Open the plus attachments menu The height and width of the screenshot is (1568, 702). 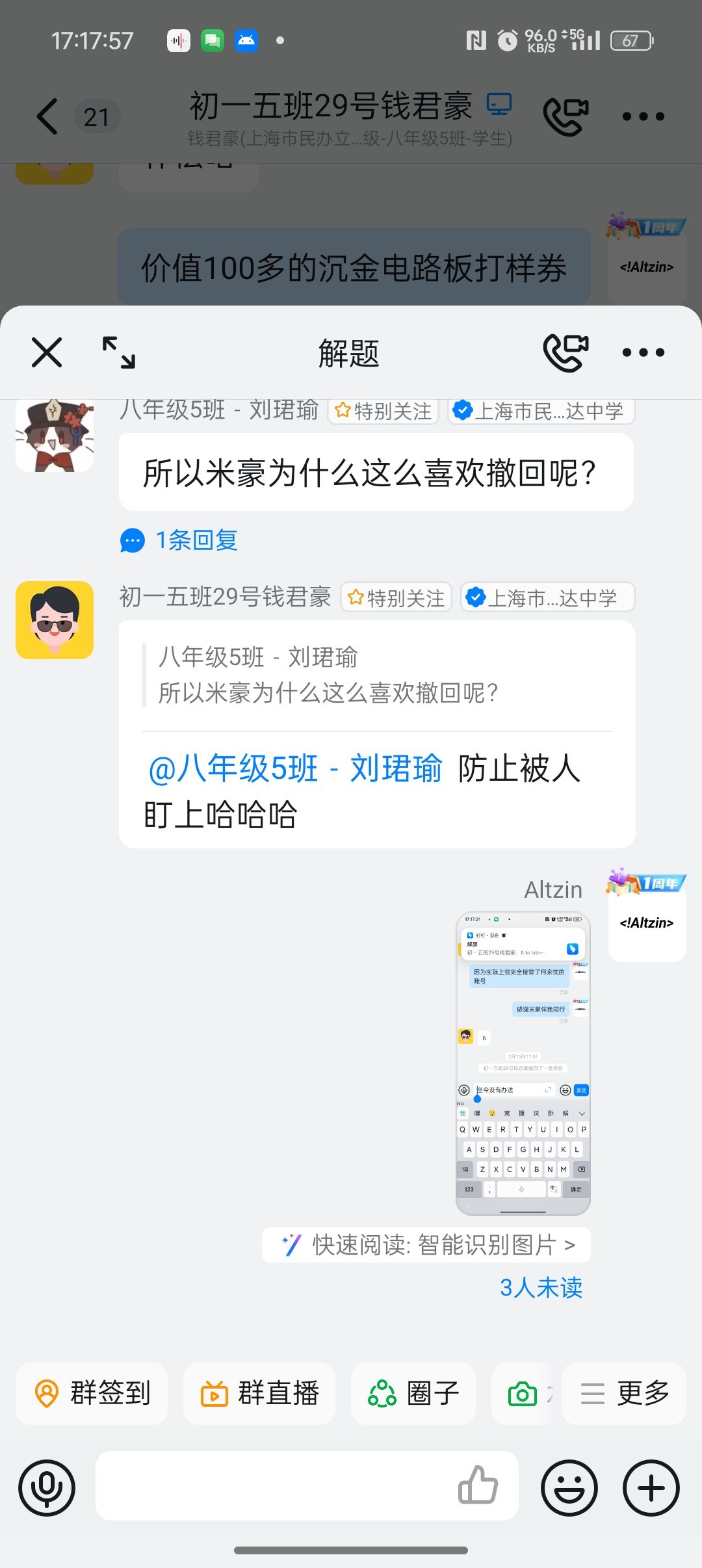[651, 1487]
